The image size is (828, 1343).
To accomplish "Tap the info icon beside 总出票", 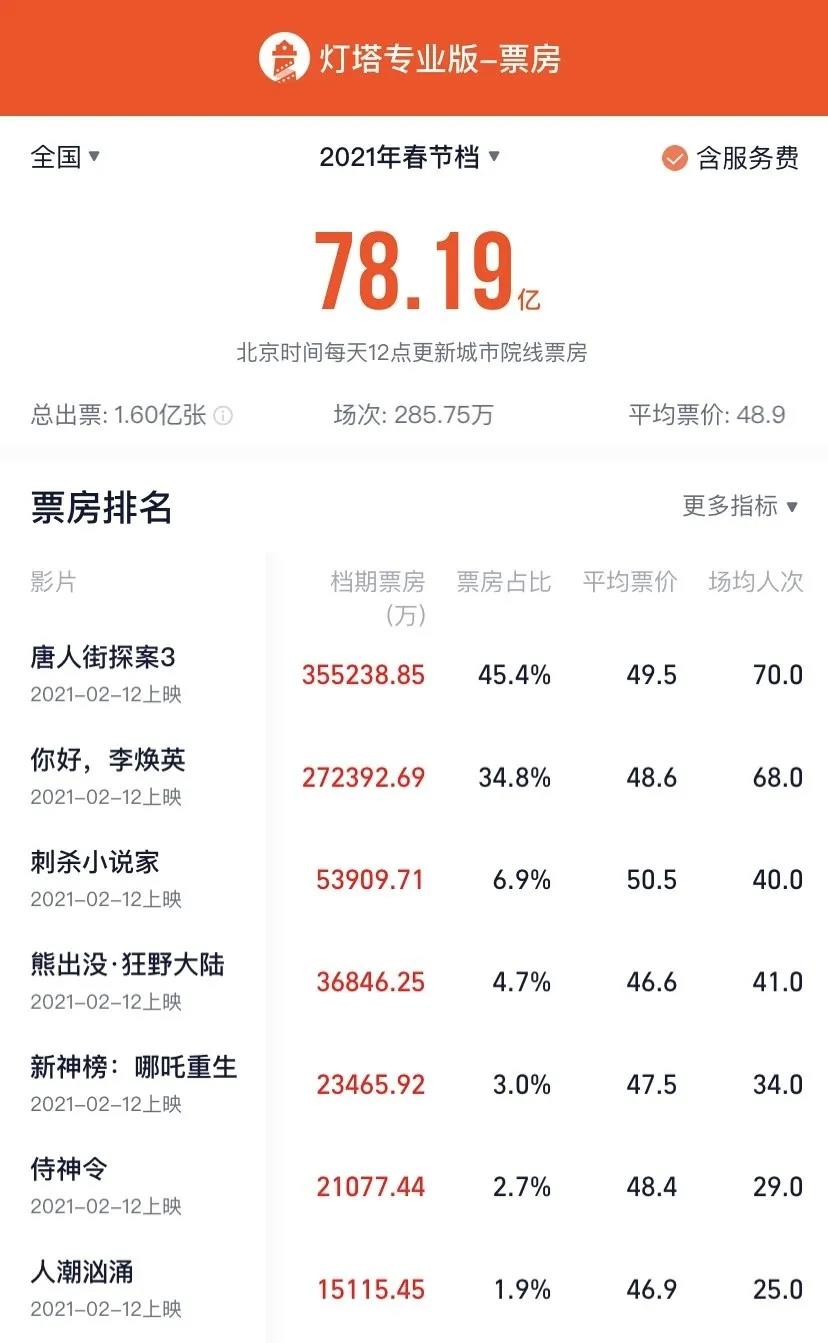I will click(x=223, y=416).
